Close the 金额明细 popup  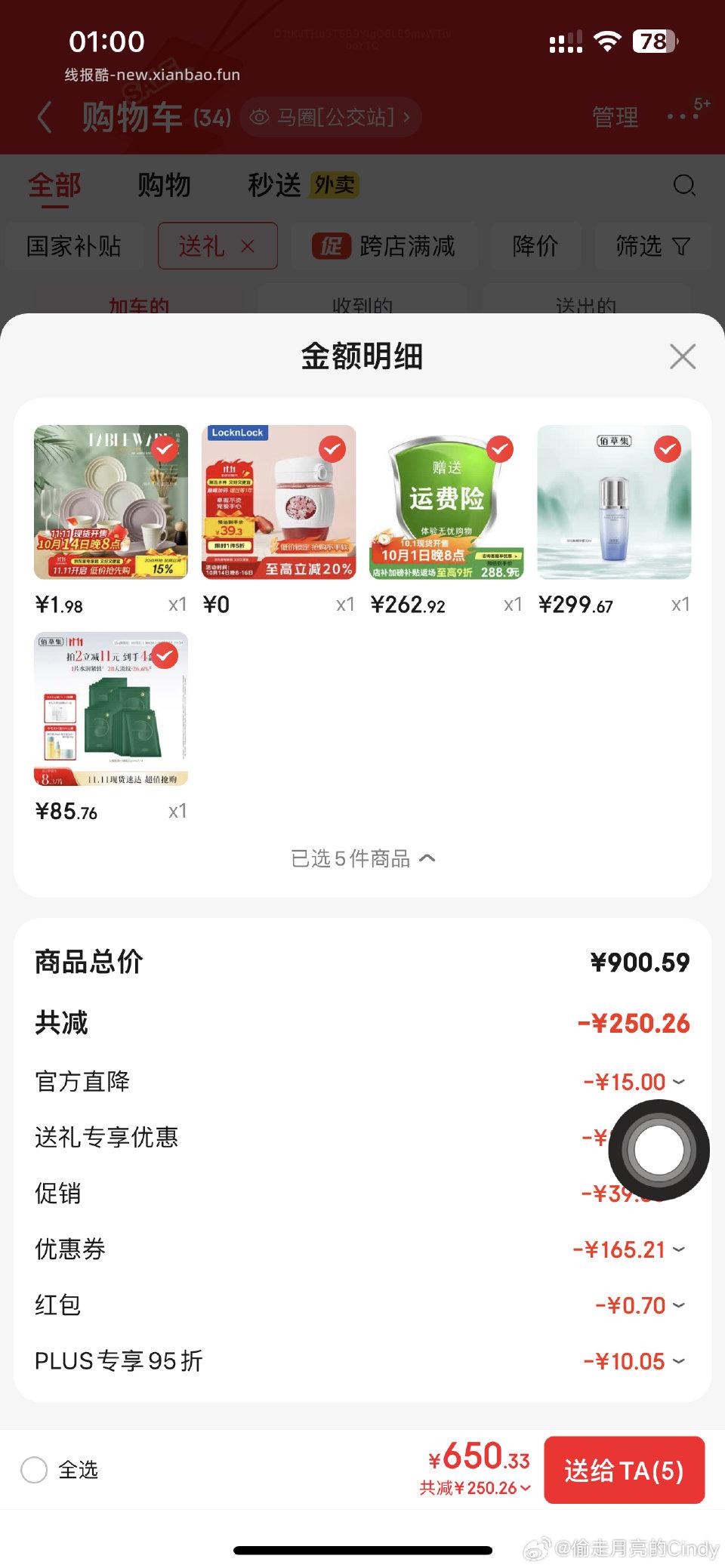(x=682, y=356)
